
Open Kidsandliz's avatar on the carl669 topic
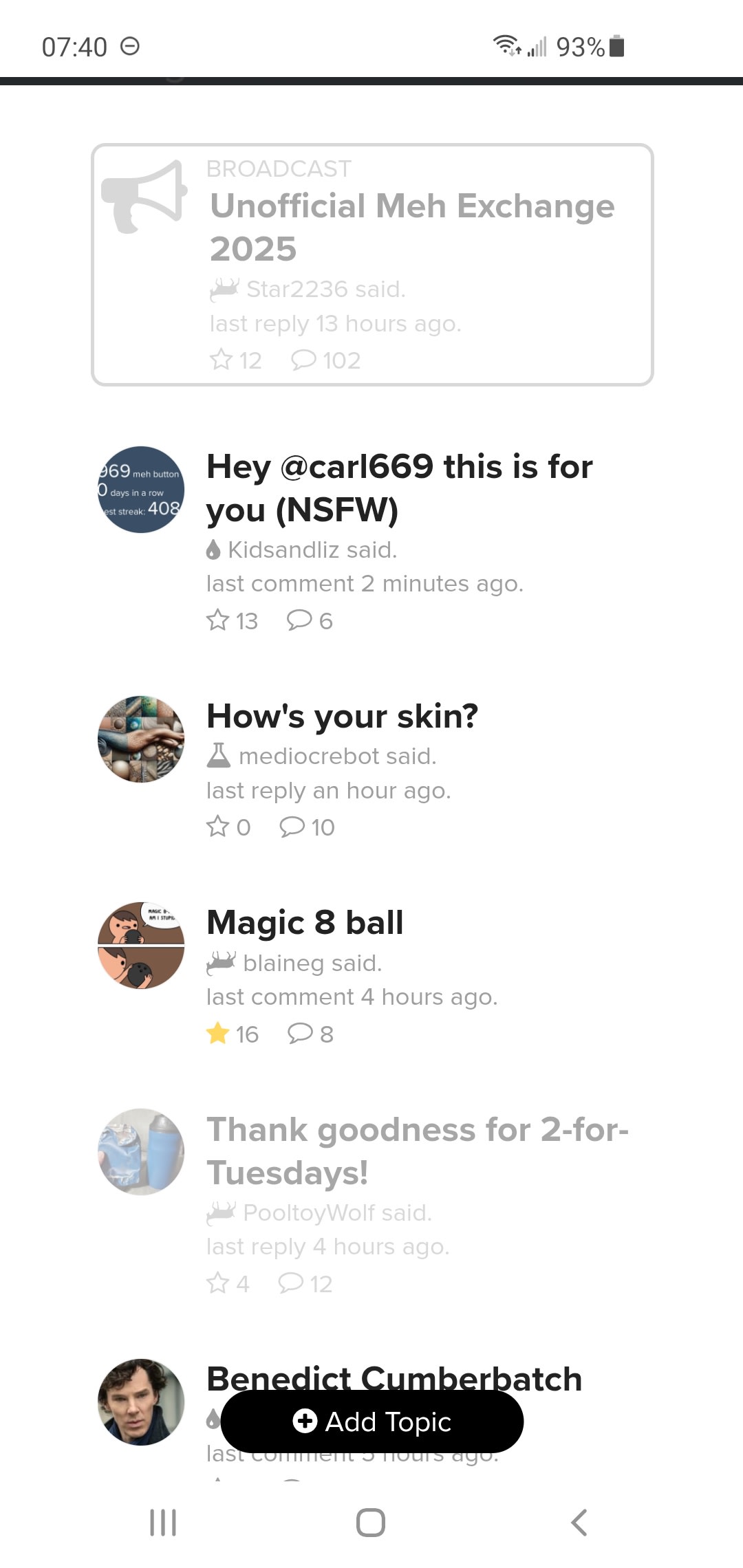pyautogui.click(x=141, y=490)
